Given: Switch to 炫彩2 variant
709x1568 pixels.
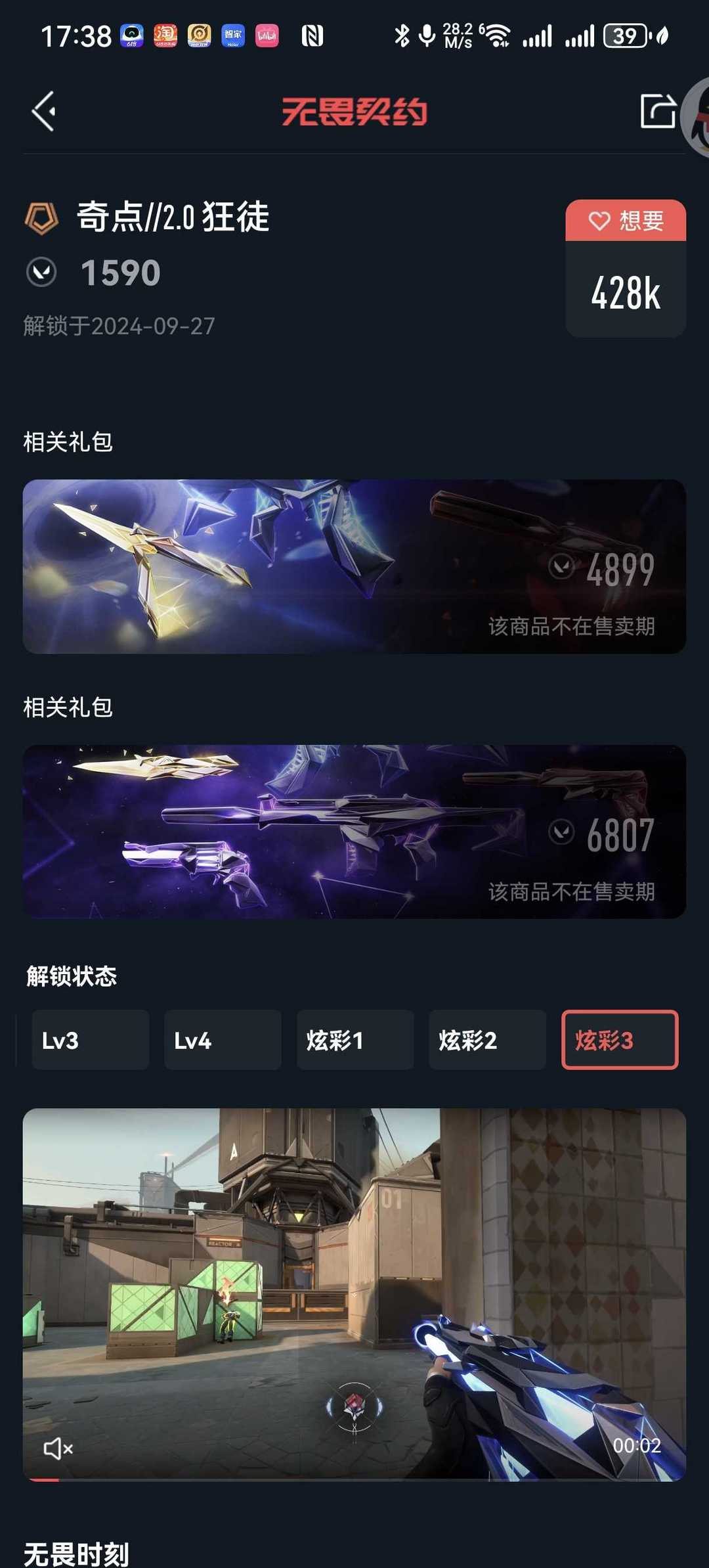Looking at the screenshot, I should [x=488, y=1040].
